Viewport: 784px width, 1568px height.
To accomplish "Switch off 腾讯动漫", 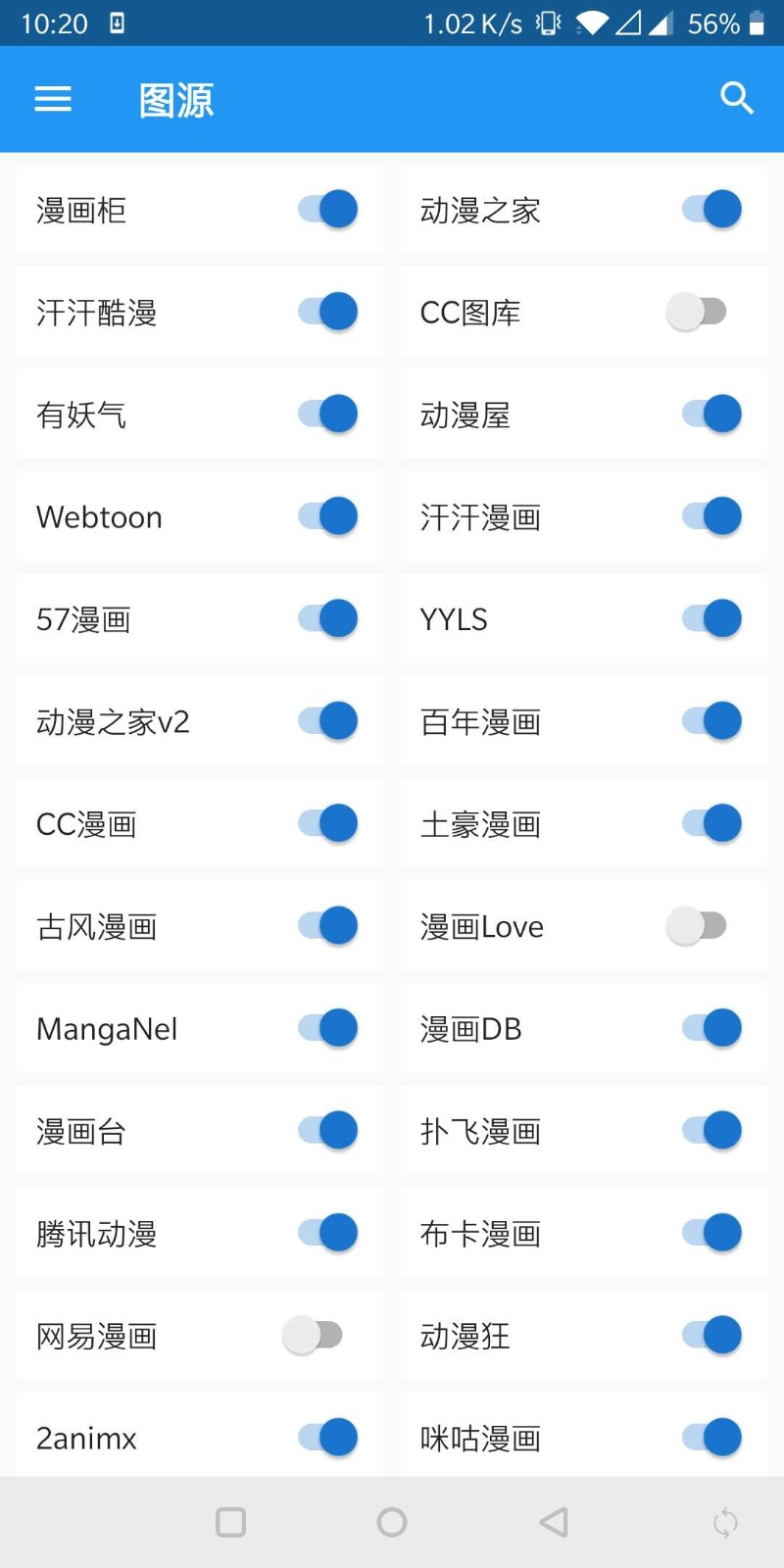I will [x=328, y=1233].
